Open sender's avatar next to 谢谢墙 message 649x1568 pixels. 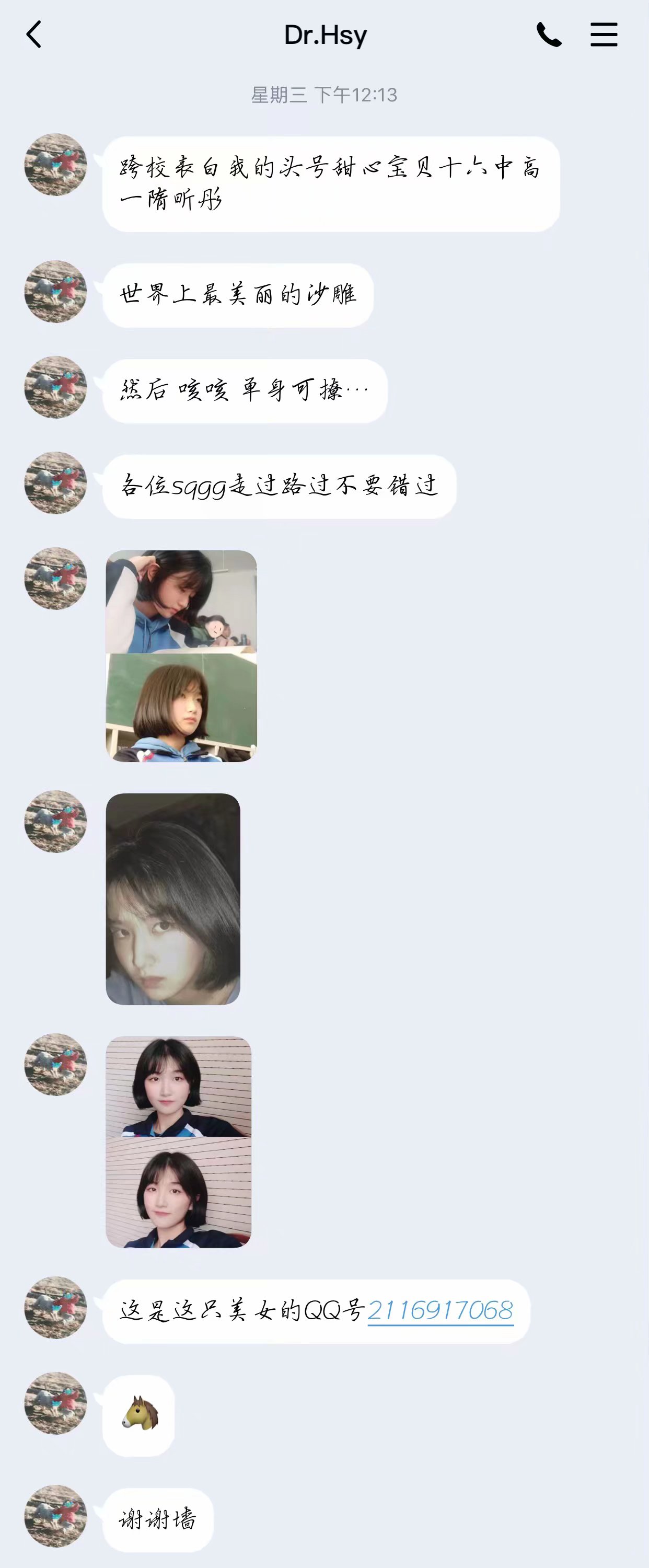click(55, 1516)
